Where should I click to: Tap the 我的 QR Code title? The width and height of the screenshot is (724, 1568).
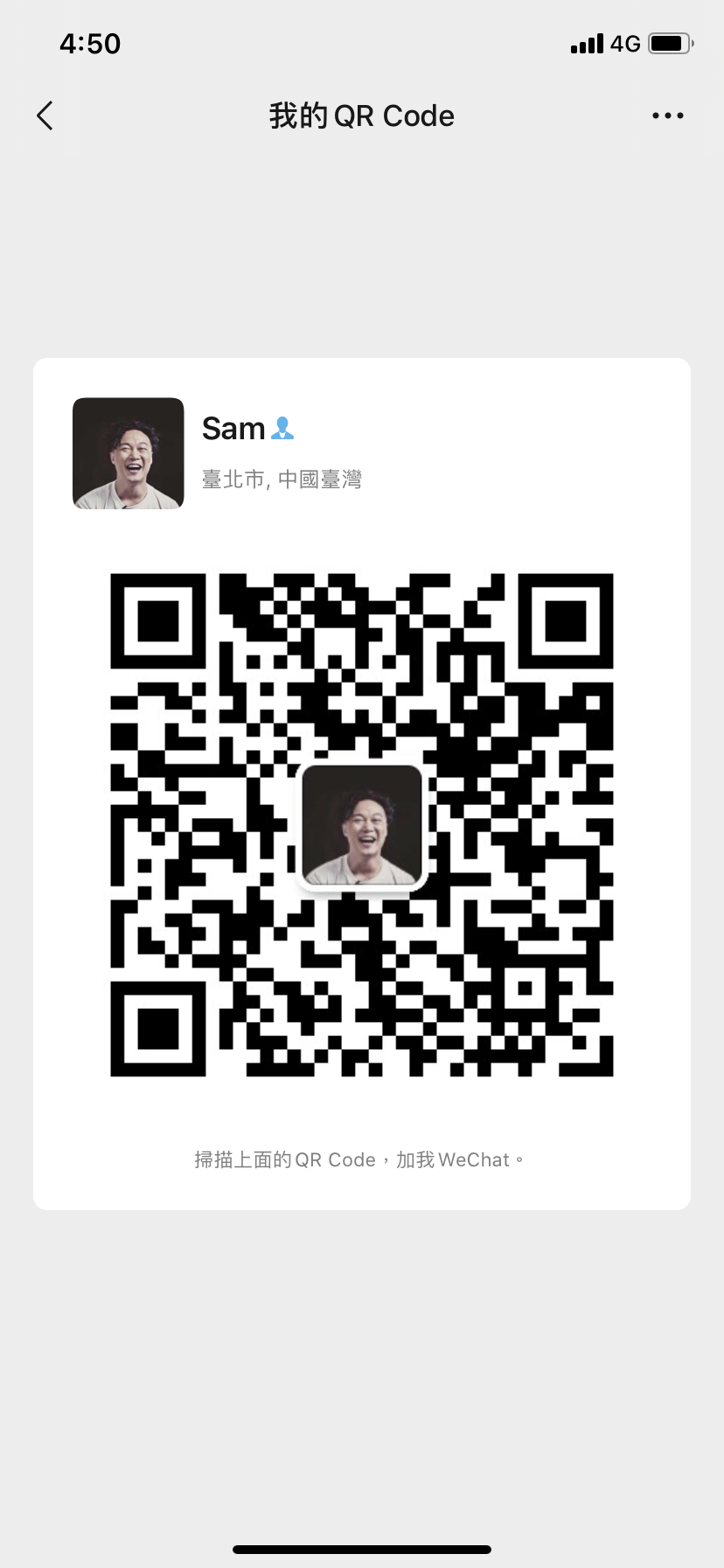click(361, 115)
